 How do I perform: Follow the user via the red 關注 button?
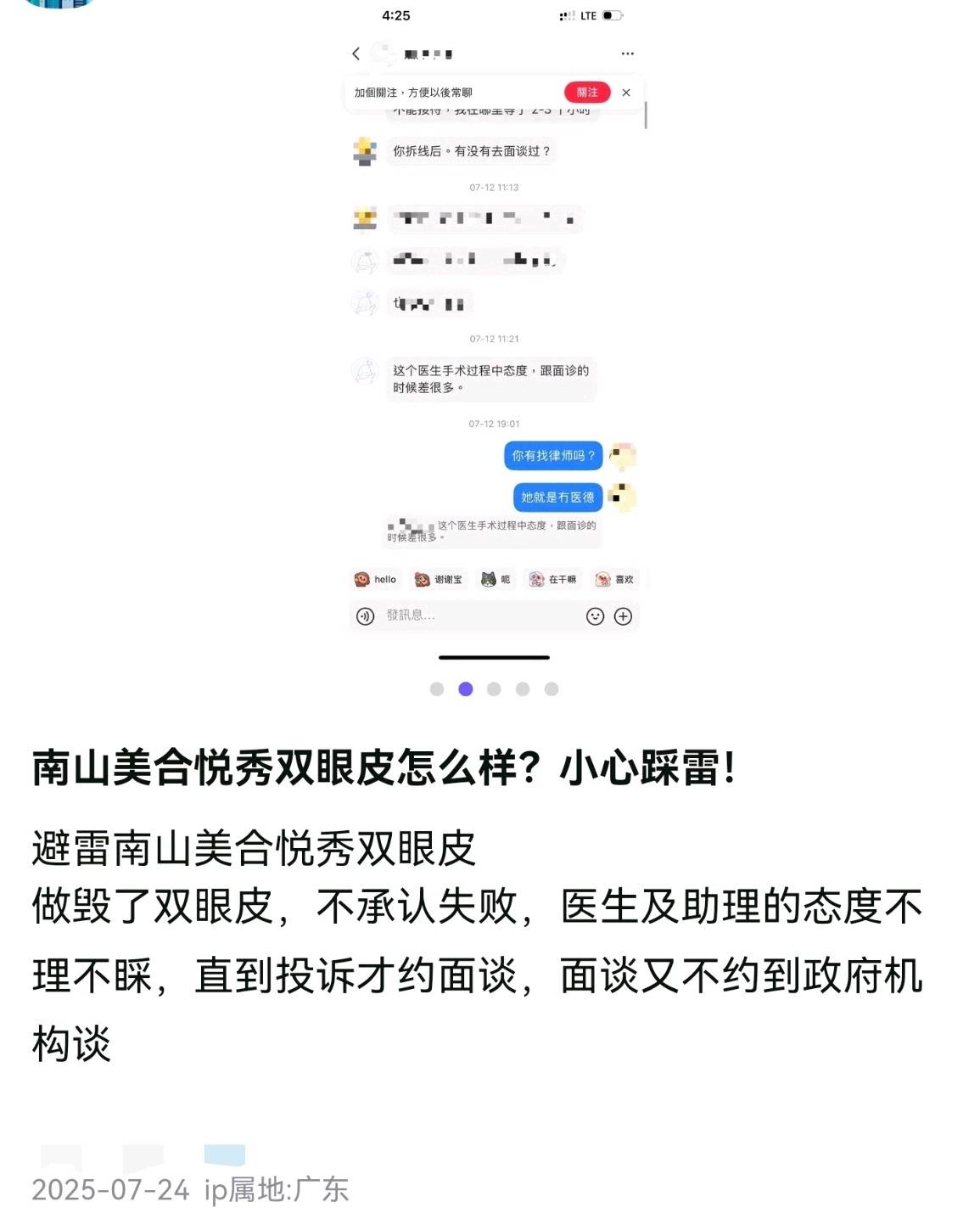585,92
